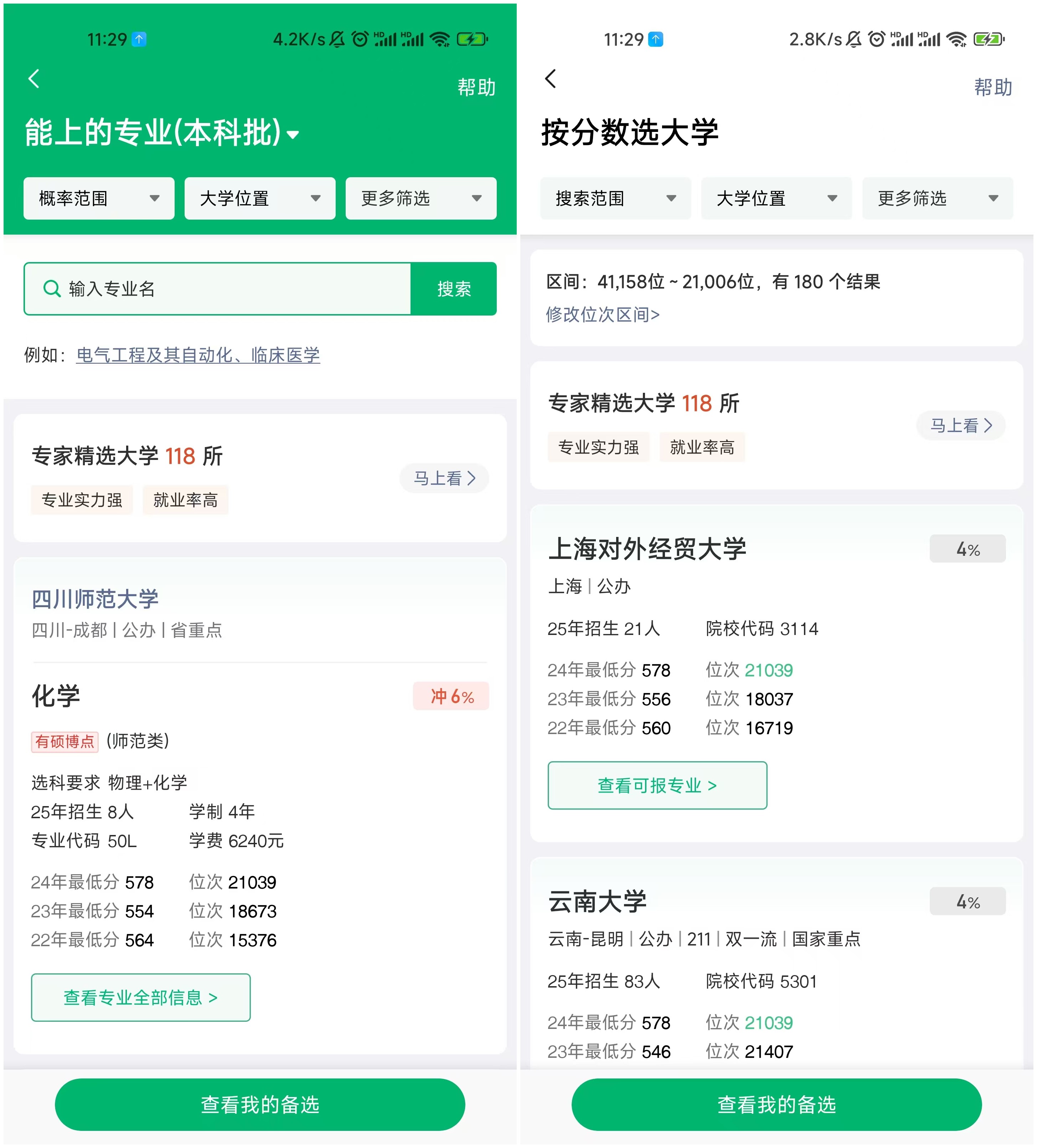Screen dimensions: 1037x1148
Task: Open the 搜索范围 filter dropdown
Action: 615,198
